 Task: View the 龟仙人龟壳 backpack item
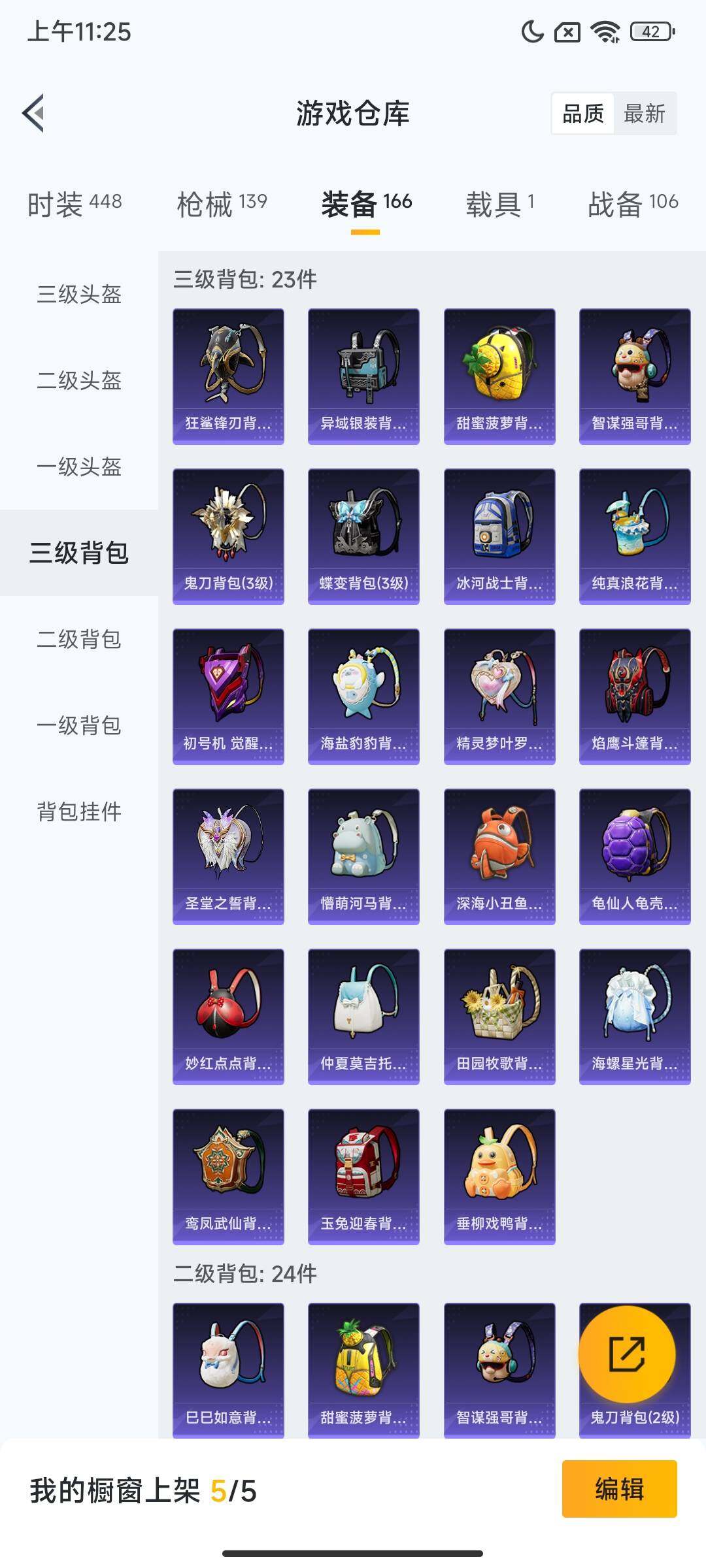pos(635,857)
